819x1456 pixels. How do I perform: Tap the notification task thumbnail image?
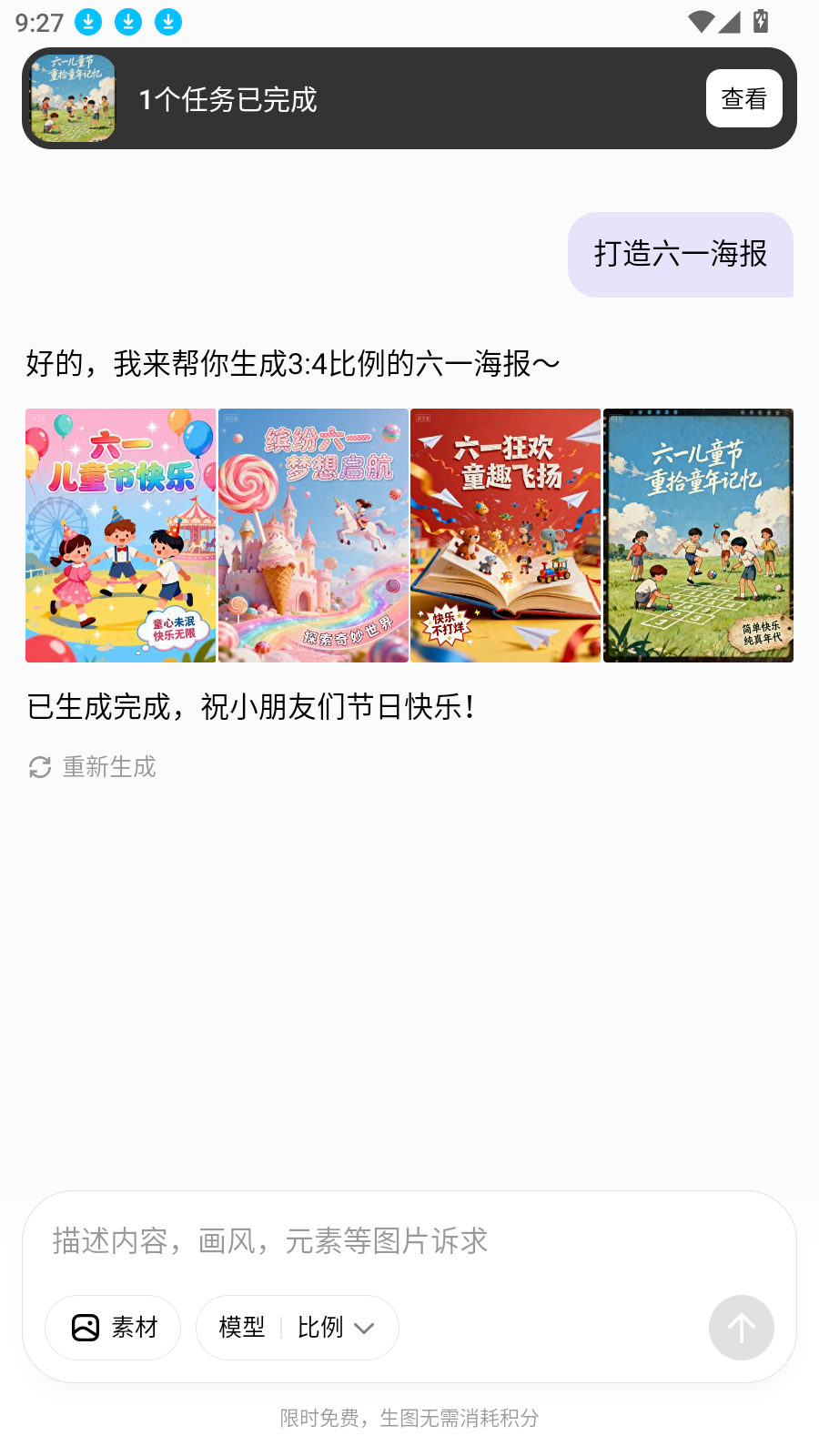pyautogui.click(x=73, y=98)
